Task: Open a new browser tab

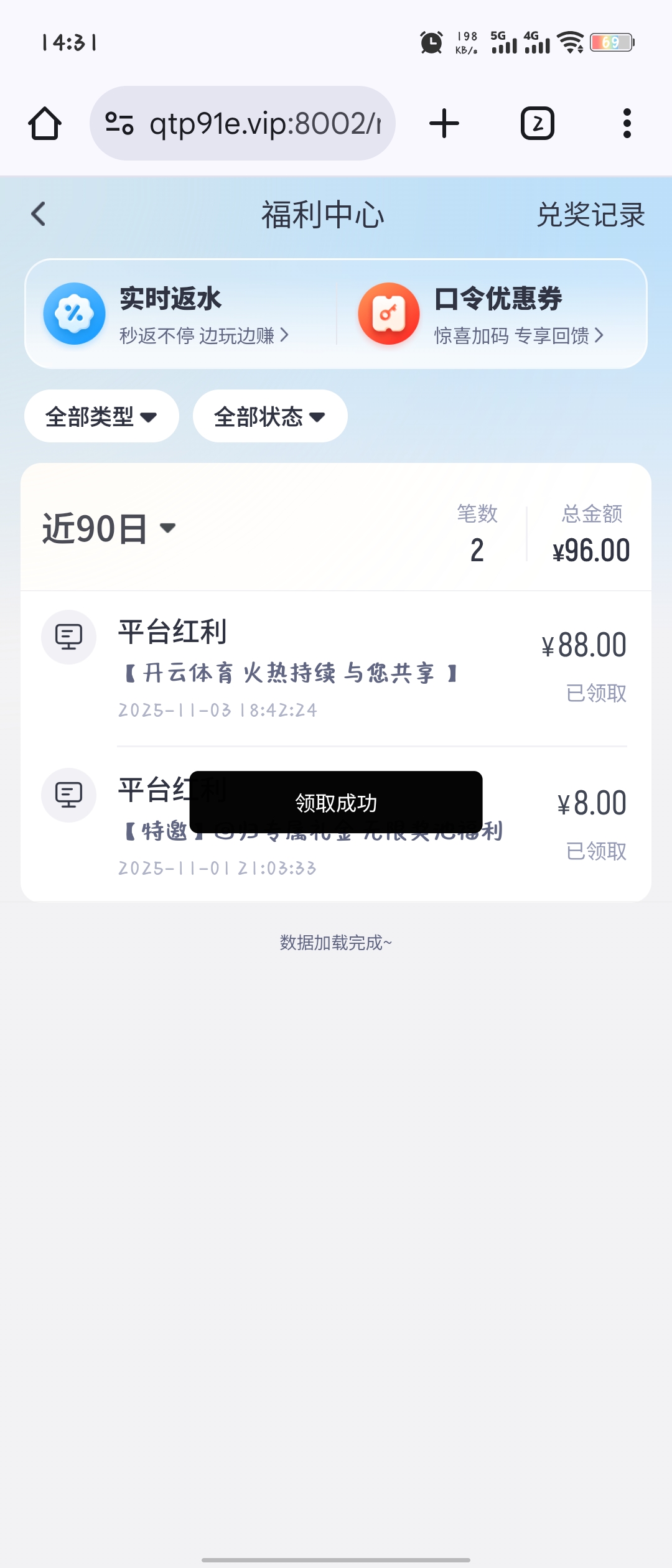Action: click(x=444, y=123)
